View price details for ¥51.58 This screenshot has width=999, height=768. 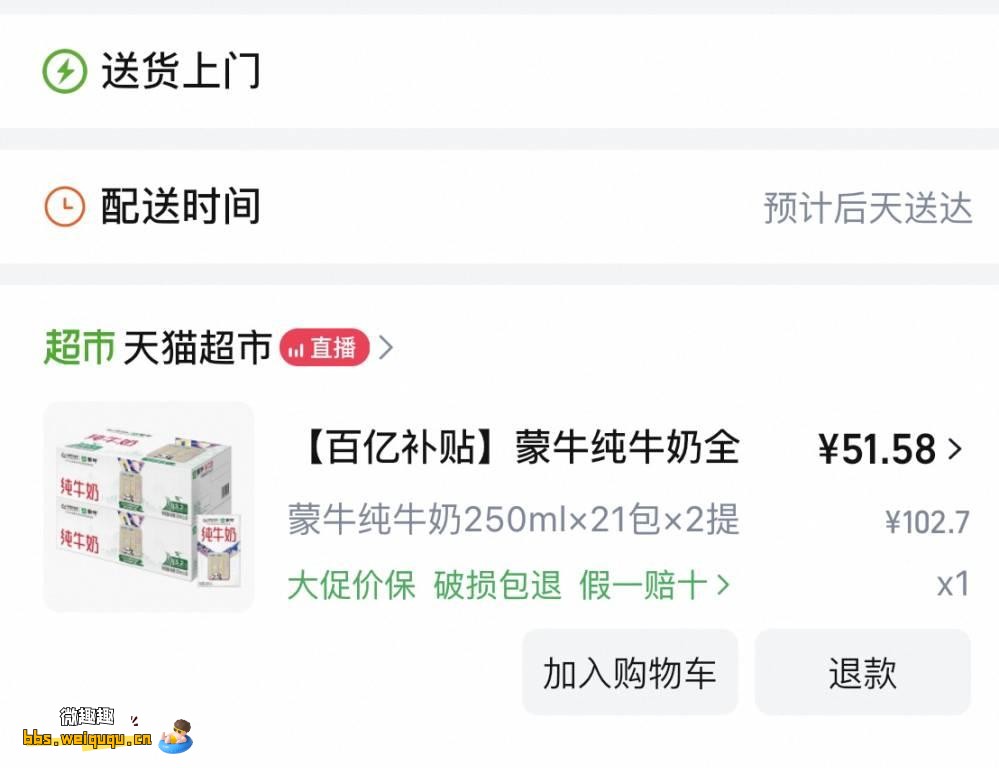tap(889, 450)
